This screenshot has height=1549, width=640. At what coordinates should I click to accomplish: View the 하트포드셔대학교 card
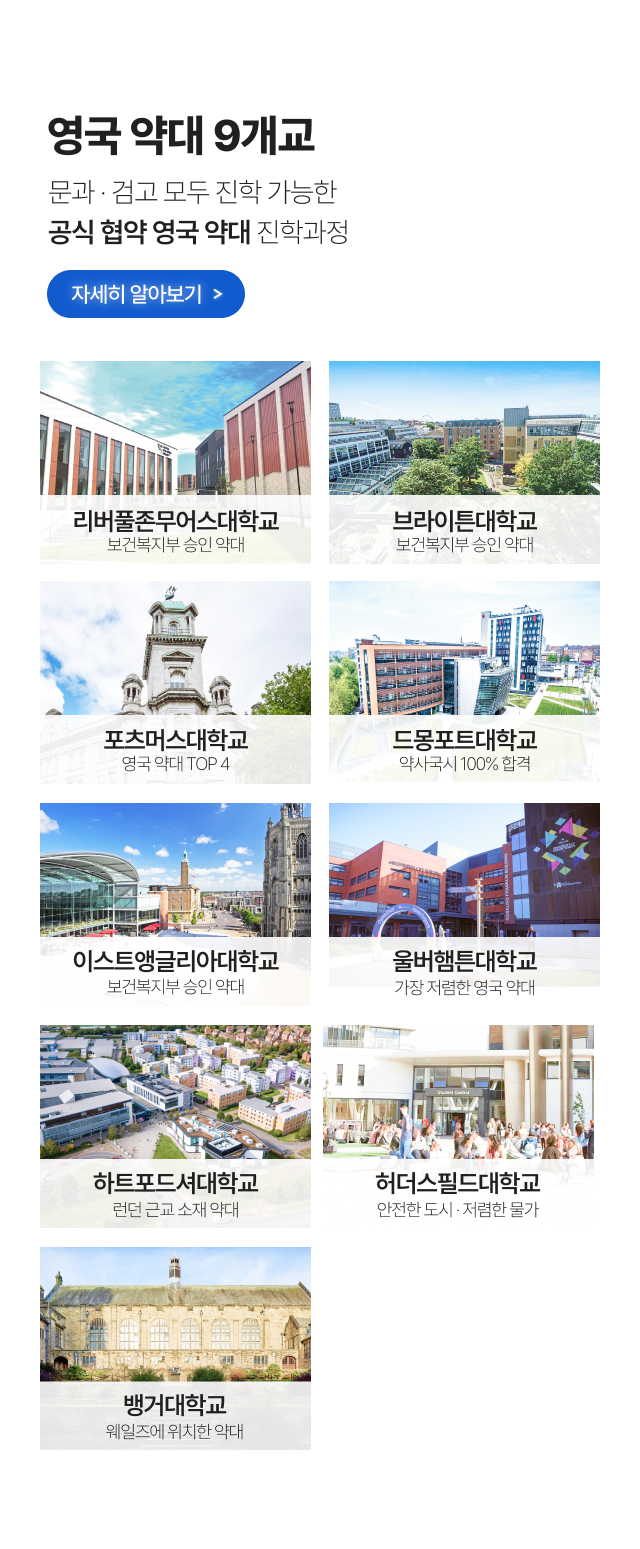[x=175, y=1126]
